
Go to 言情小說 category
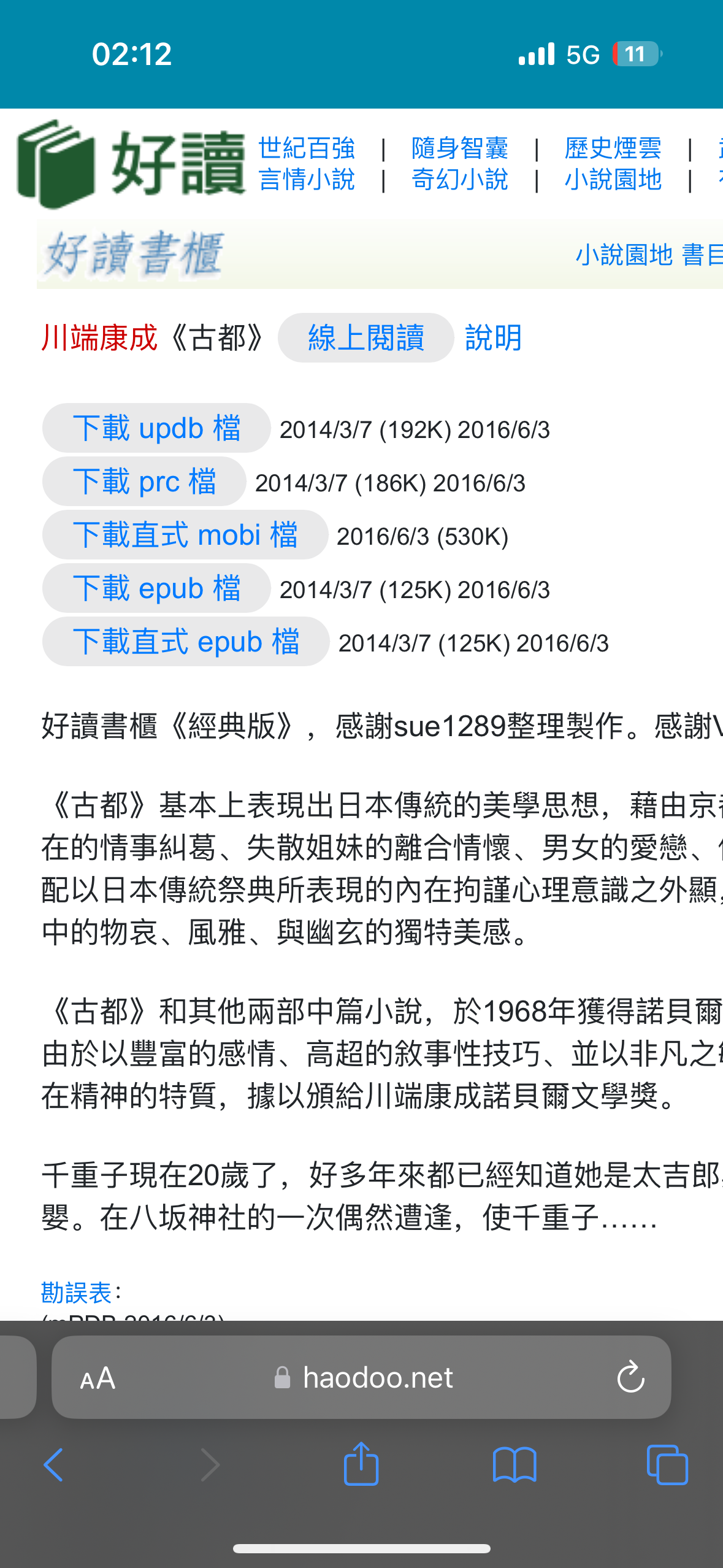click(307, 180)
